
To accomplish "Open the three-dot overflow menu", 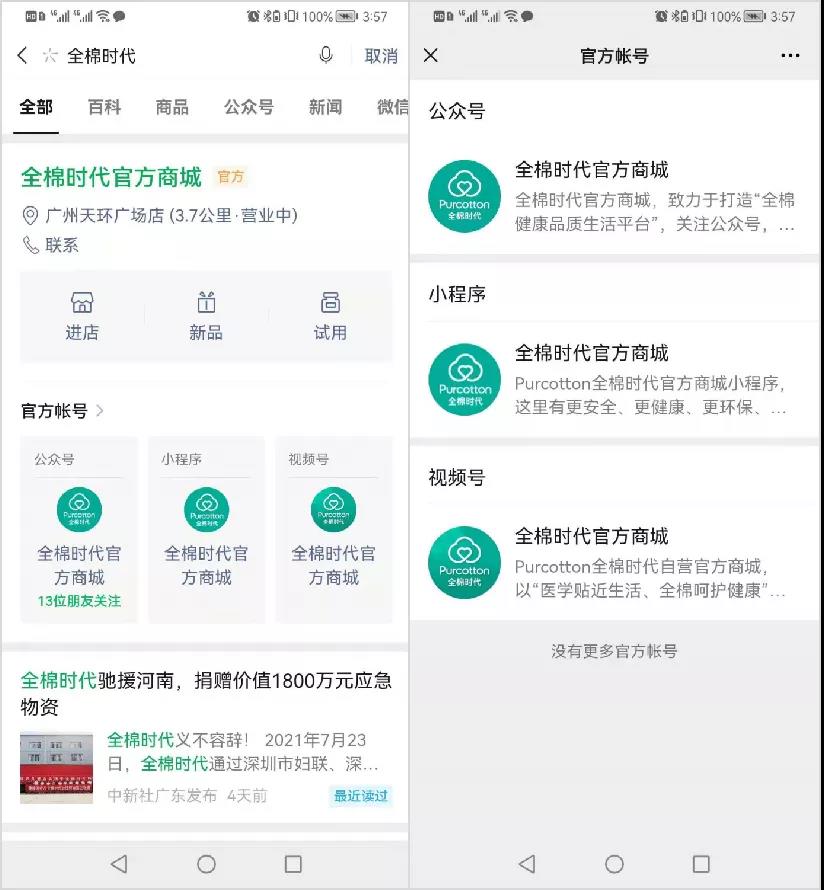I will [790, 56].
